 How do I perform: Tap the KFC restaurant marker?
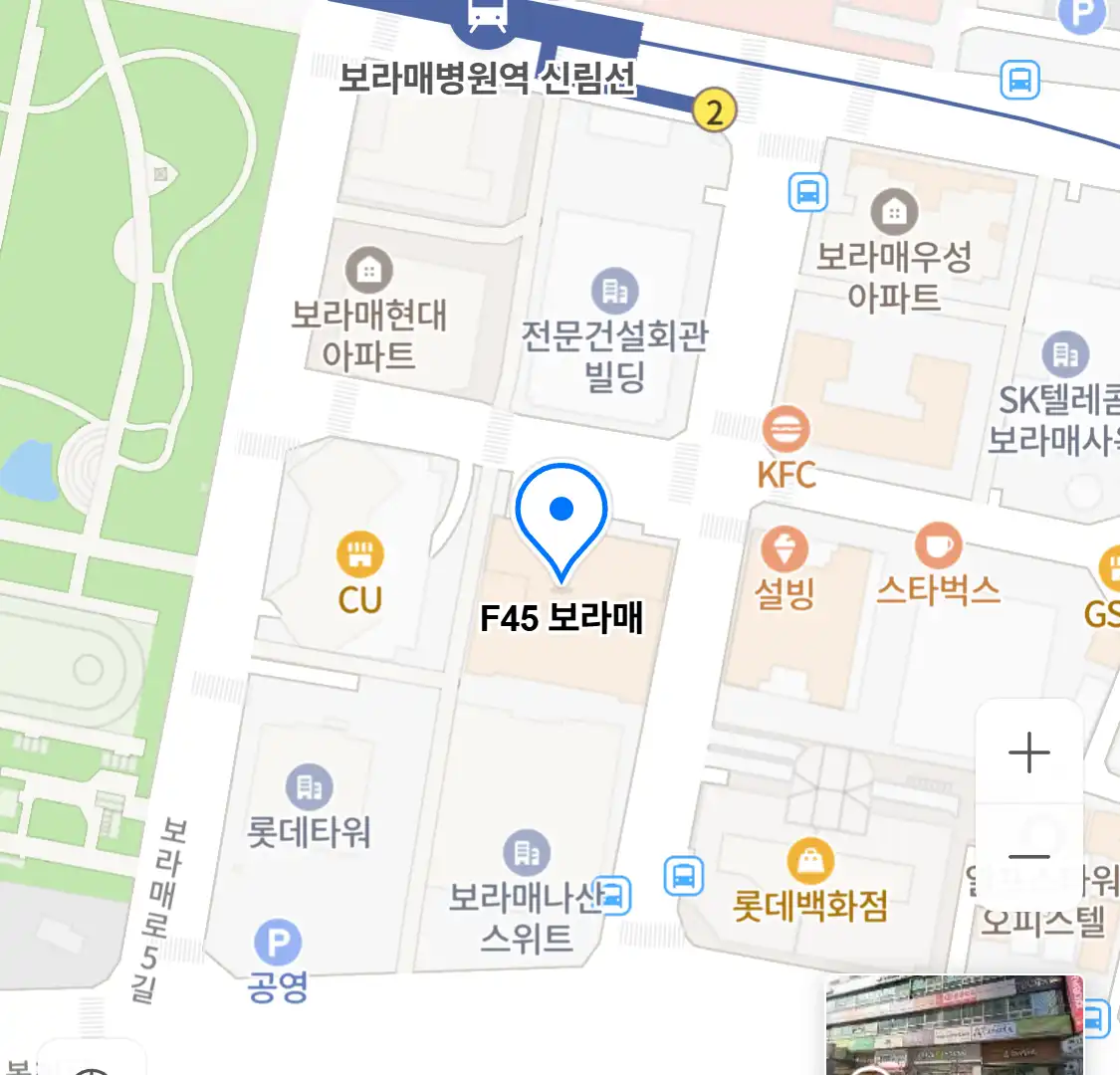click(x=786, y=430)
